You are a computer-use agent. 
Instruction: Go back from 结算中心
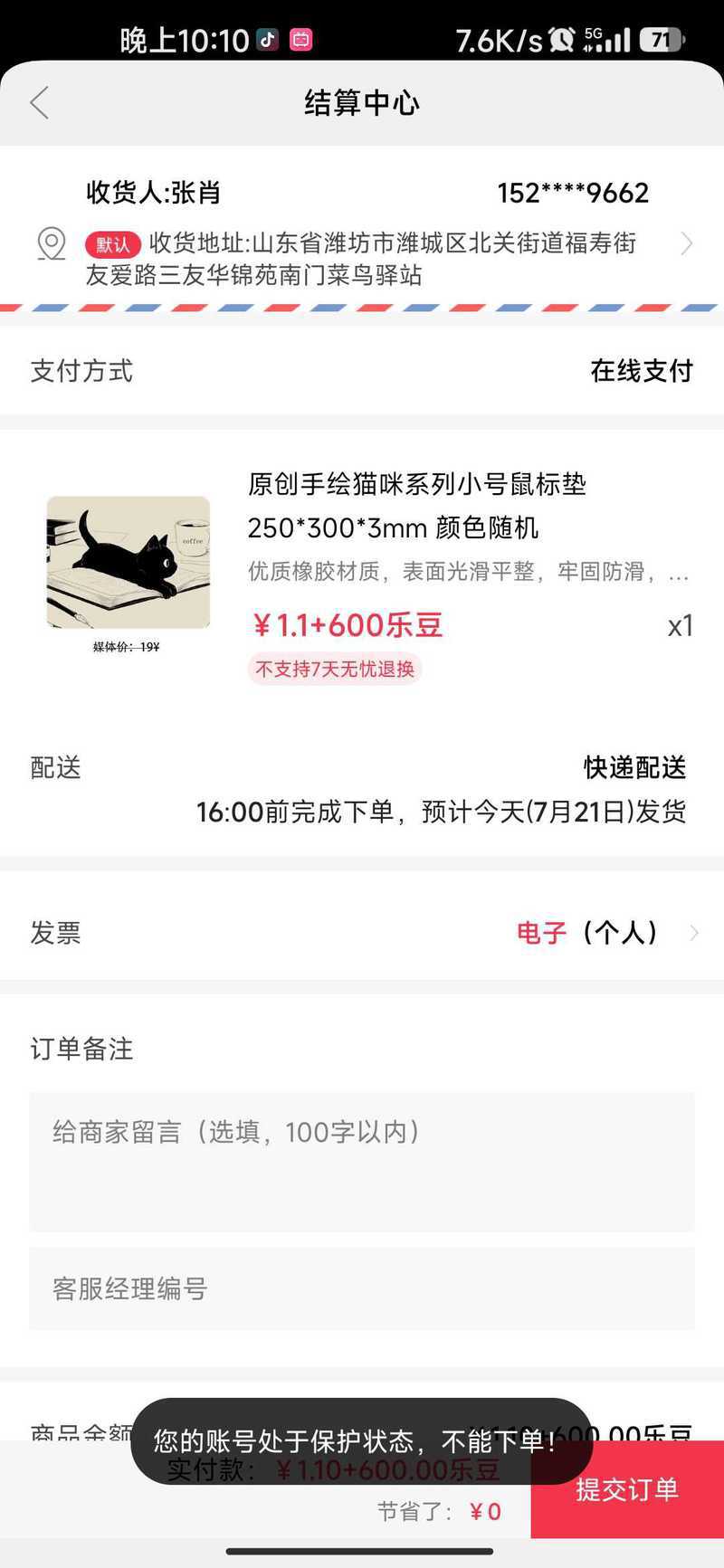(39, 103)
